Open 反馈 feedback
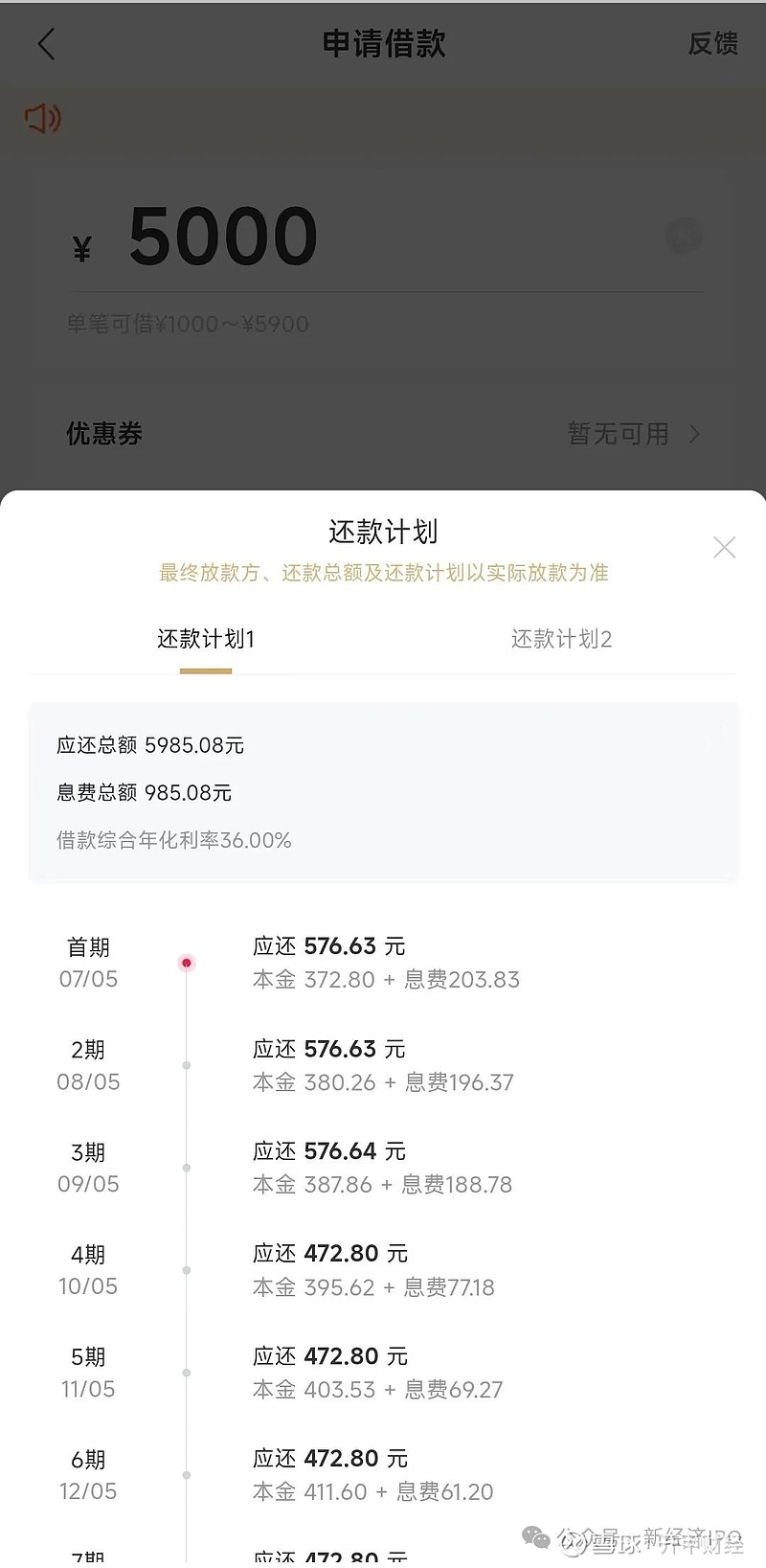This screenshot has height=1568, width=766. coord(712,44)
